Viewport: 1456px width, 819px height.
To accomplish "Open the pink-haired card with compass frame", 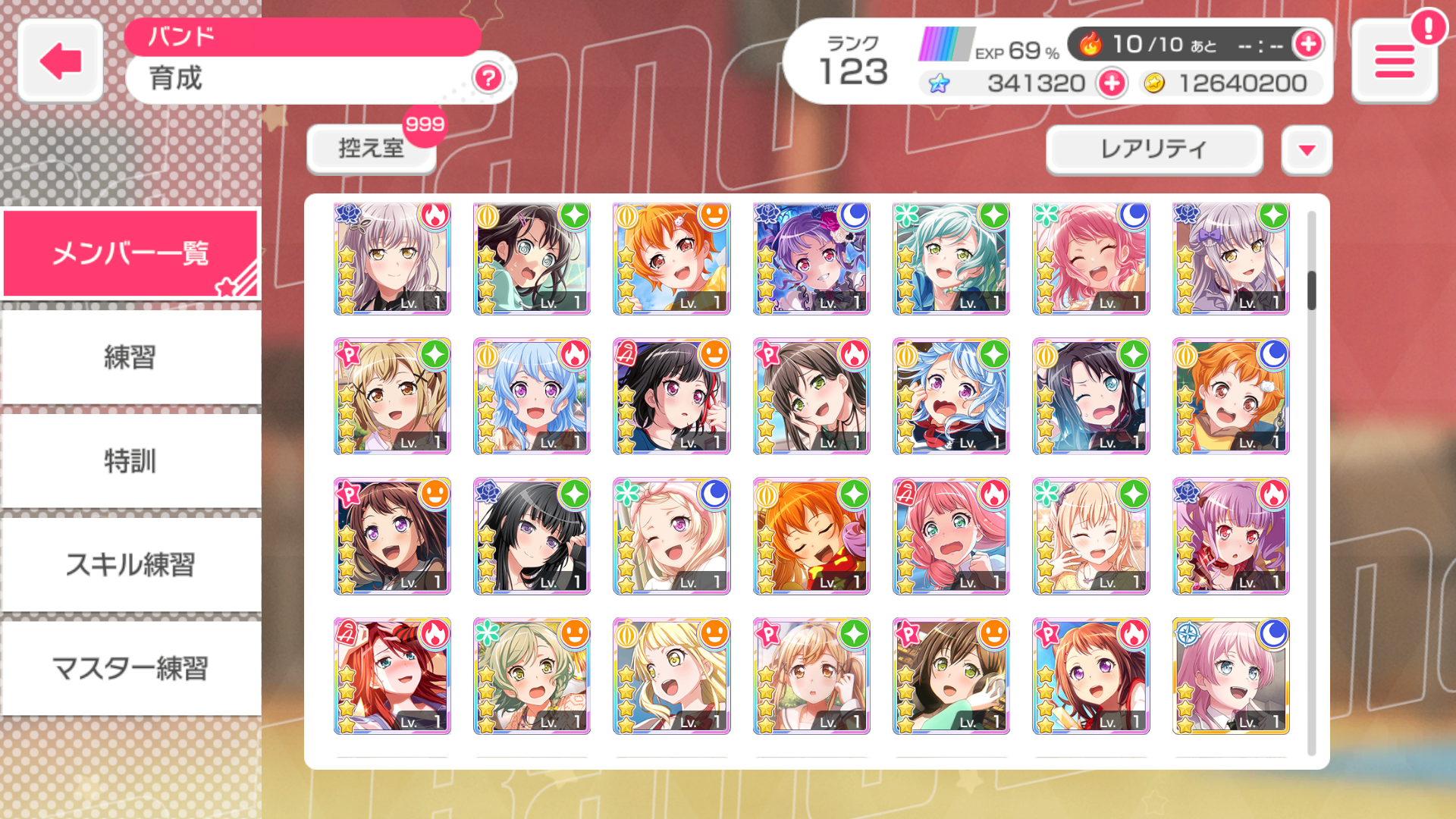I will tap(1230, 676).
